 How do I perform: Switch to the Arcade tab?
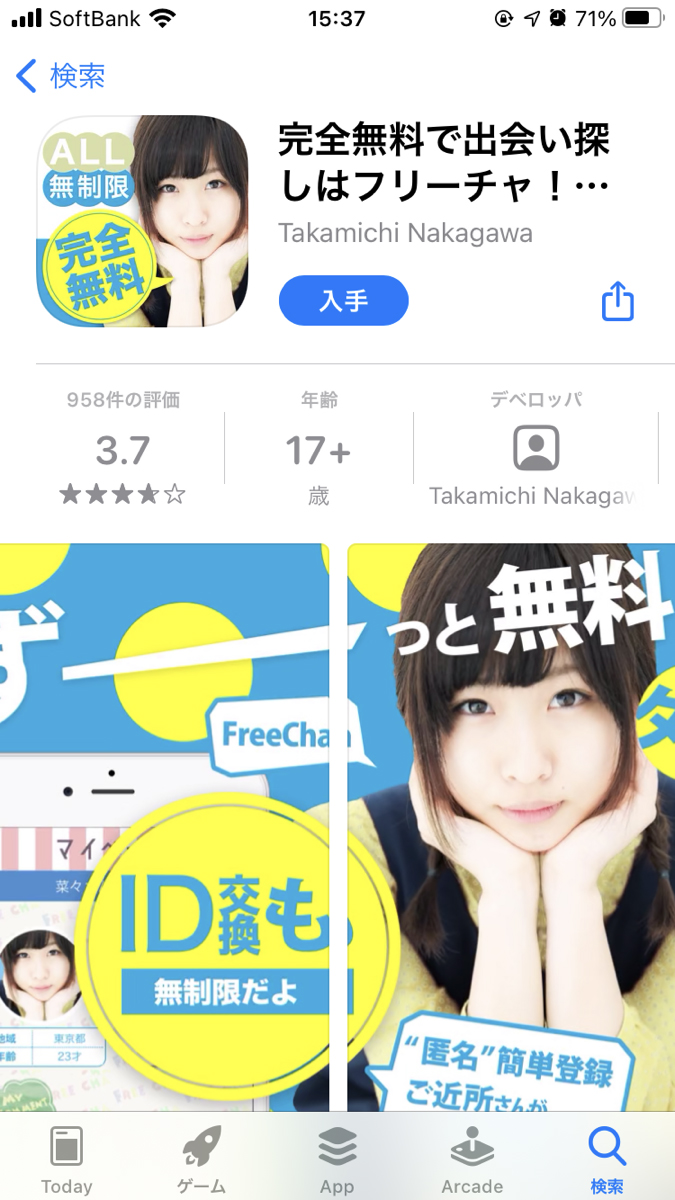(x=472, y=1158)
